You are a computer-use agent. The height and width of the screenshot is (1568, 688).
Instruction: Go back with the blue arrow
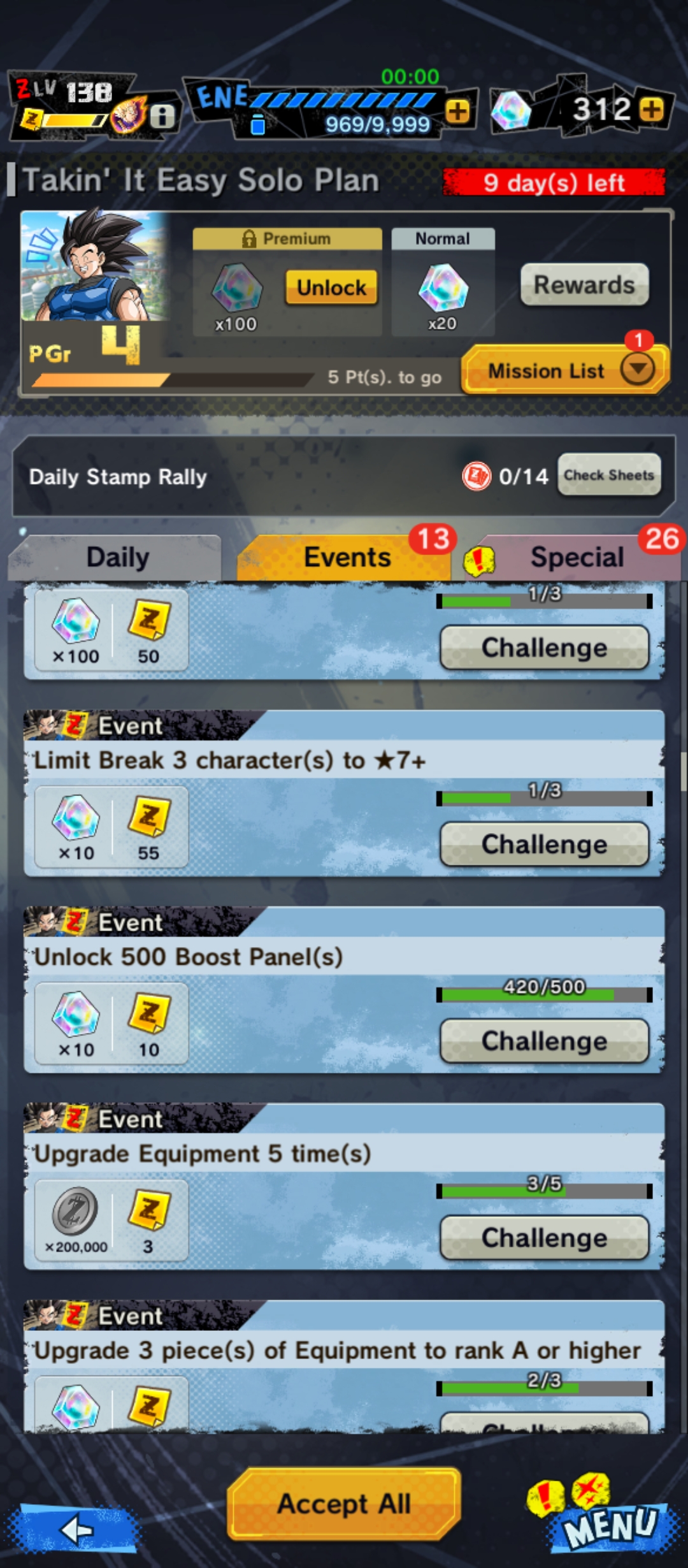coord(76,1528)
